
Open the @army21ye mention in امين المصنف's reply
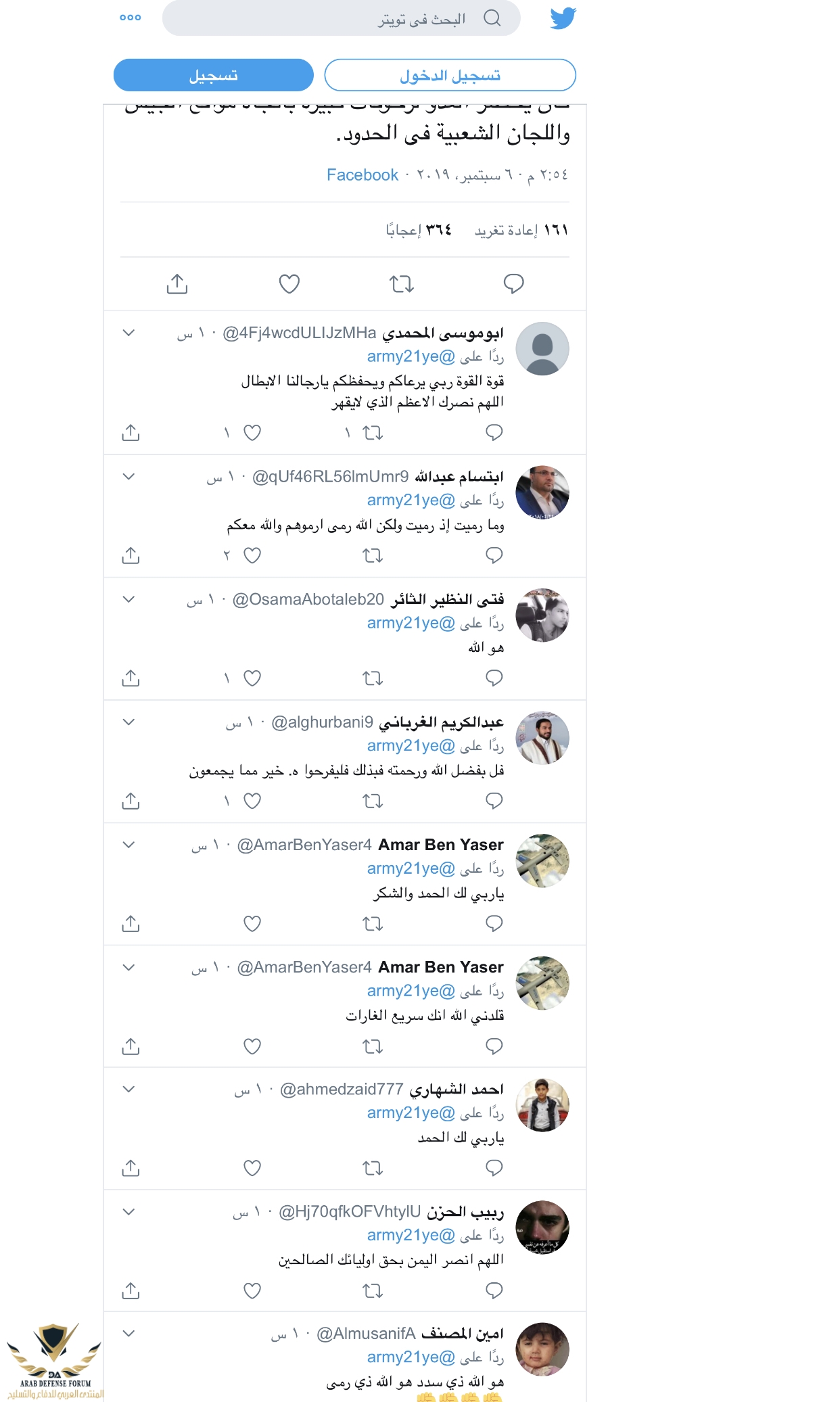click(x=411, y=1357)
